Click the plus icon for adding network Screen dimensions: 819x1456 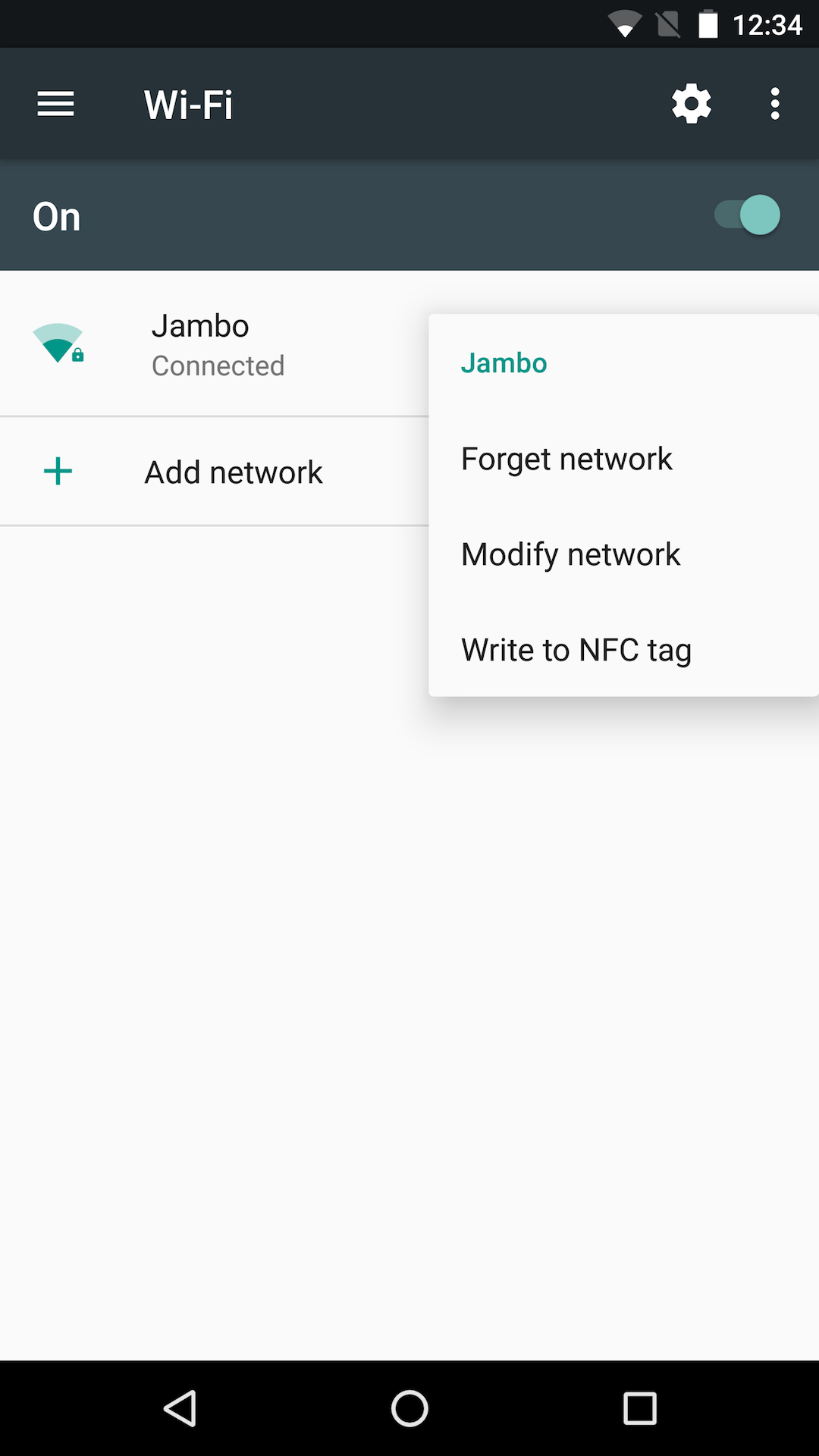tap(58, 471)
